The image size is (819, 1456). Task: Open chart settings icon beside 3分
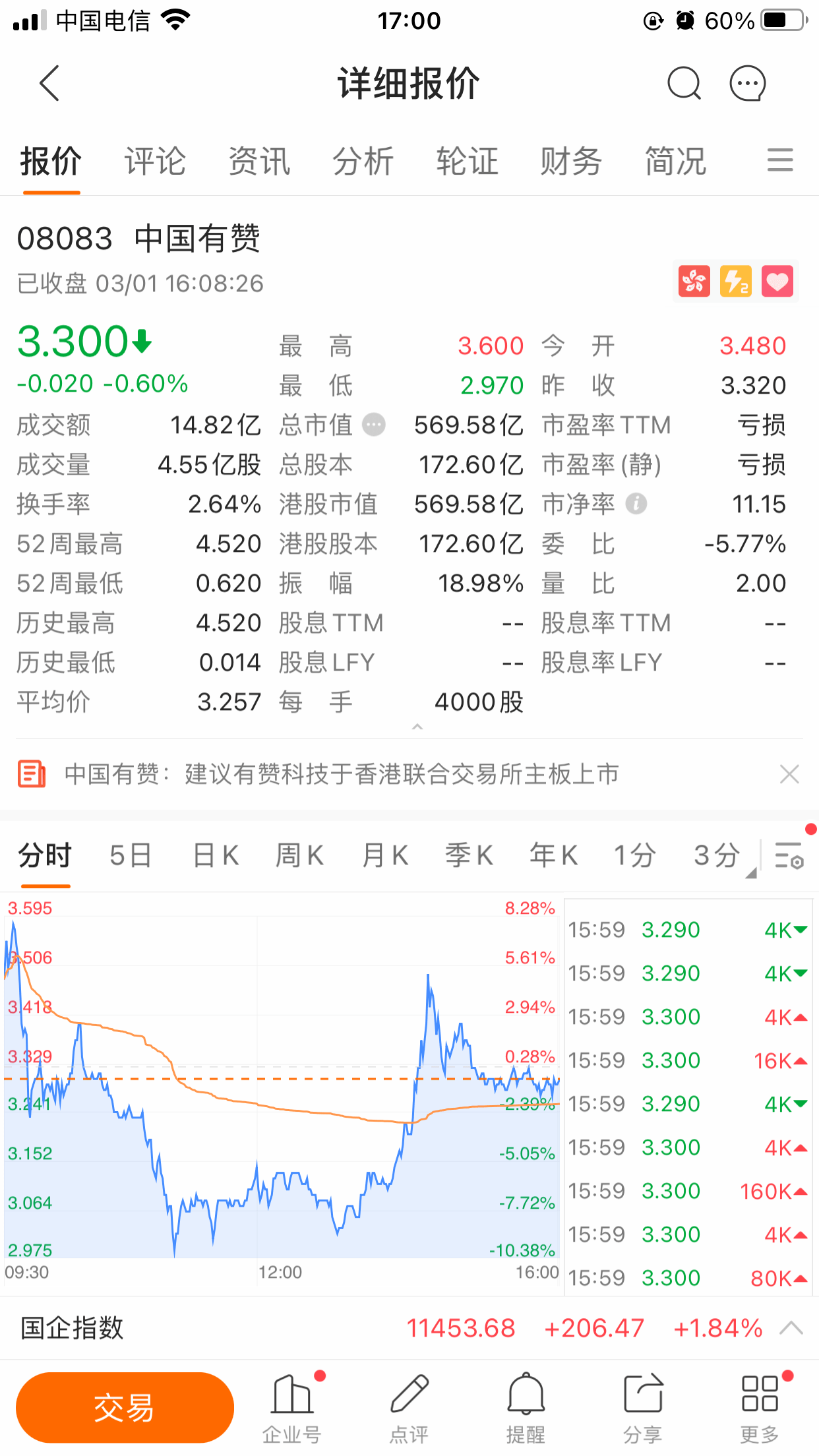click(789, 855)
